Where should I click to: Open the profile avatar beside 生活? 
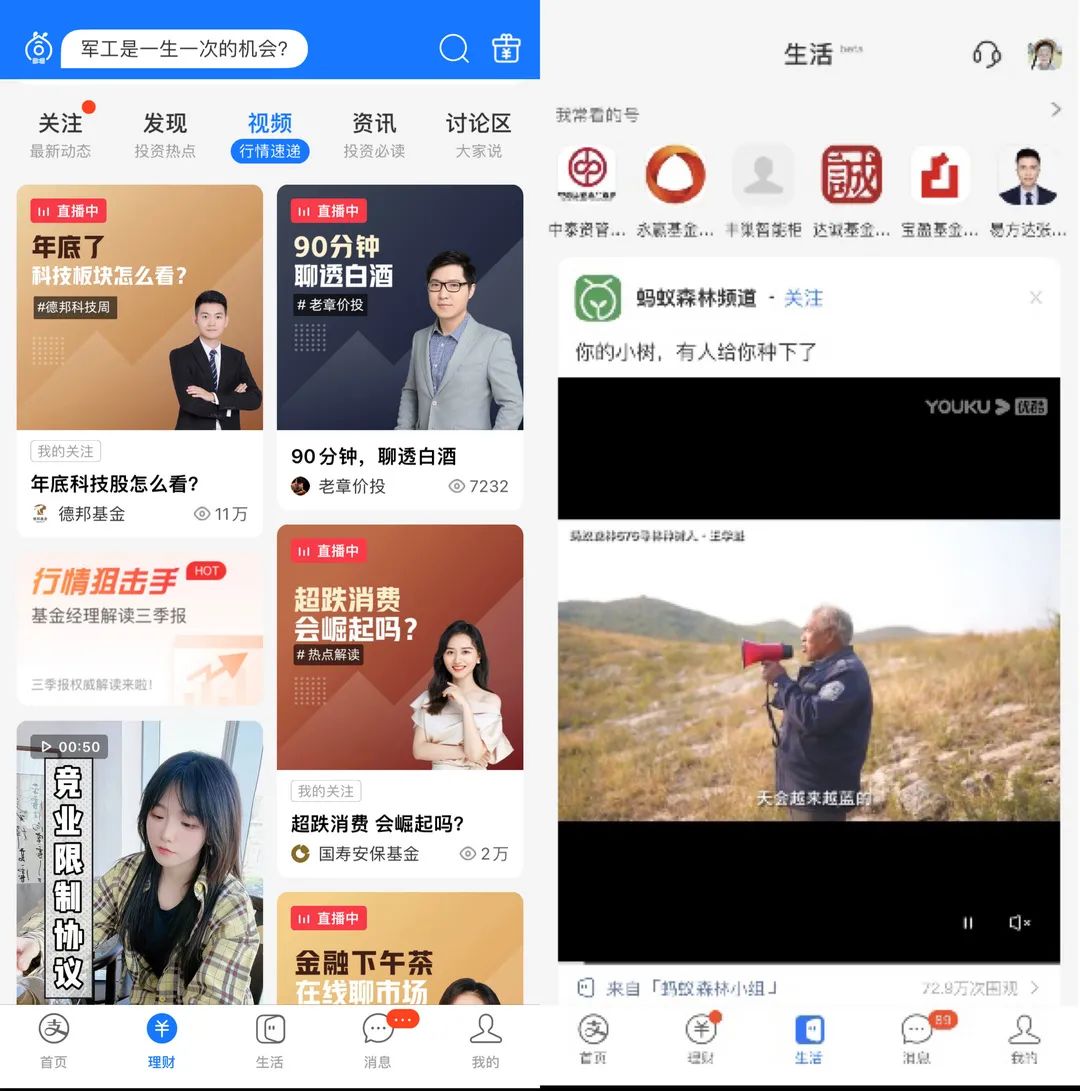point(1044,54)
